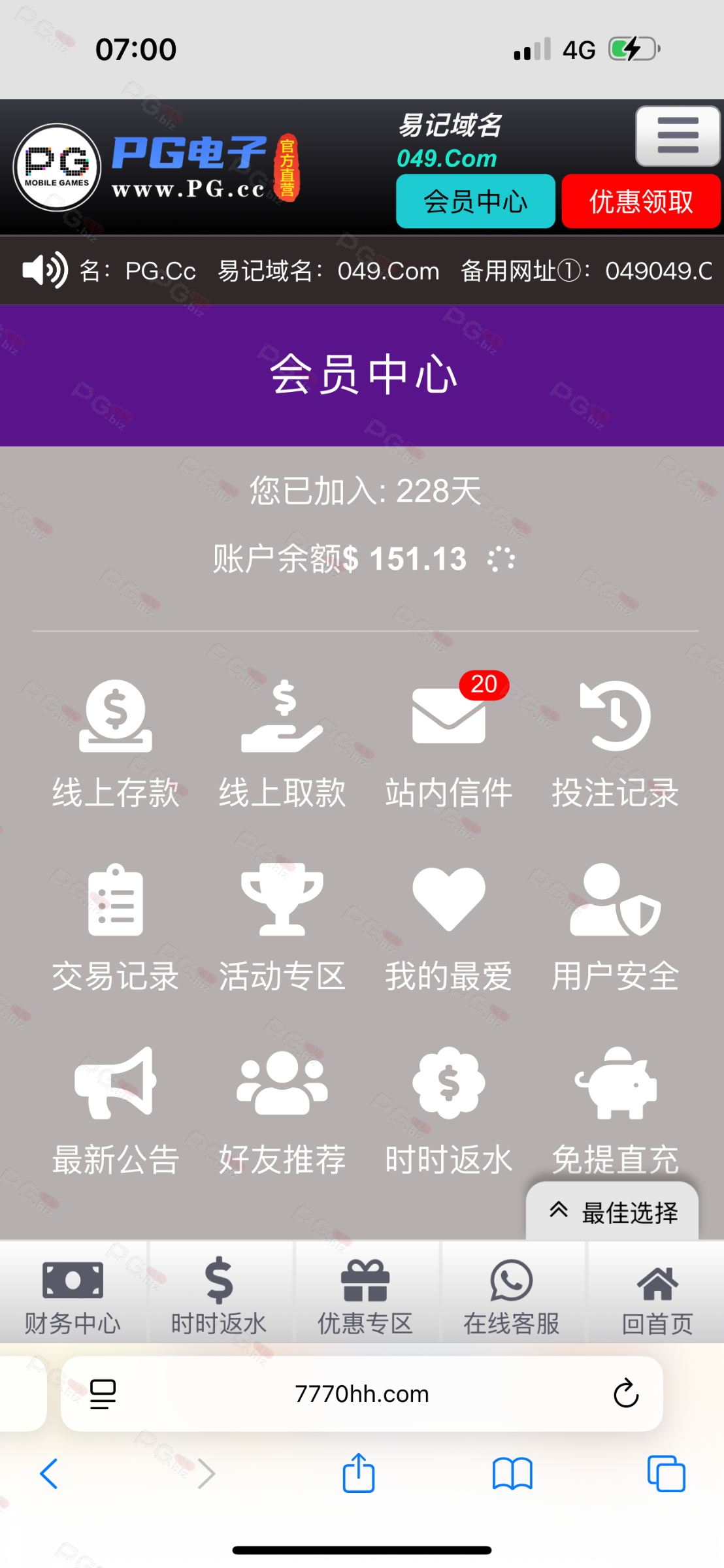View 投注记录 betting history
724x1568 pixels.
pos(615,743)
